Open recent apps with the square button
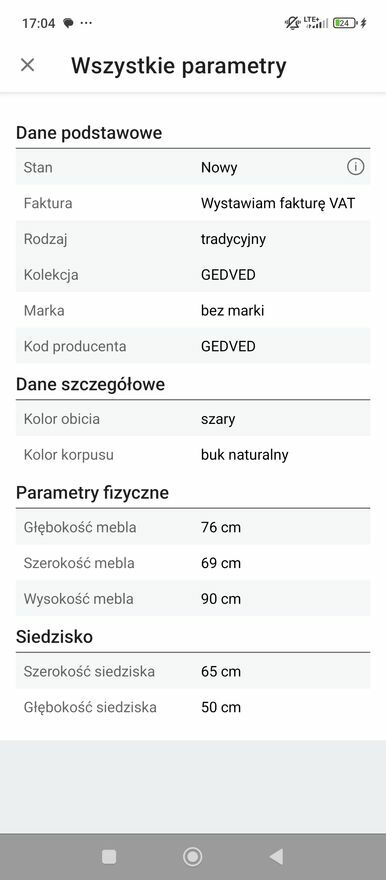Viewport: 386px width, 880px height. 109,856
